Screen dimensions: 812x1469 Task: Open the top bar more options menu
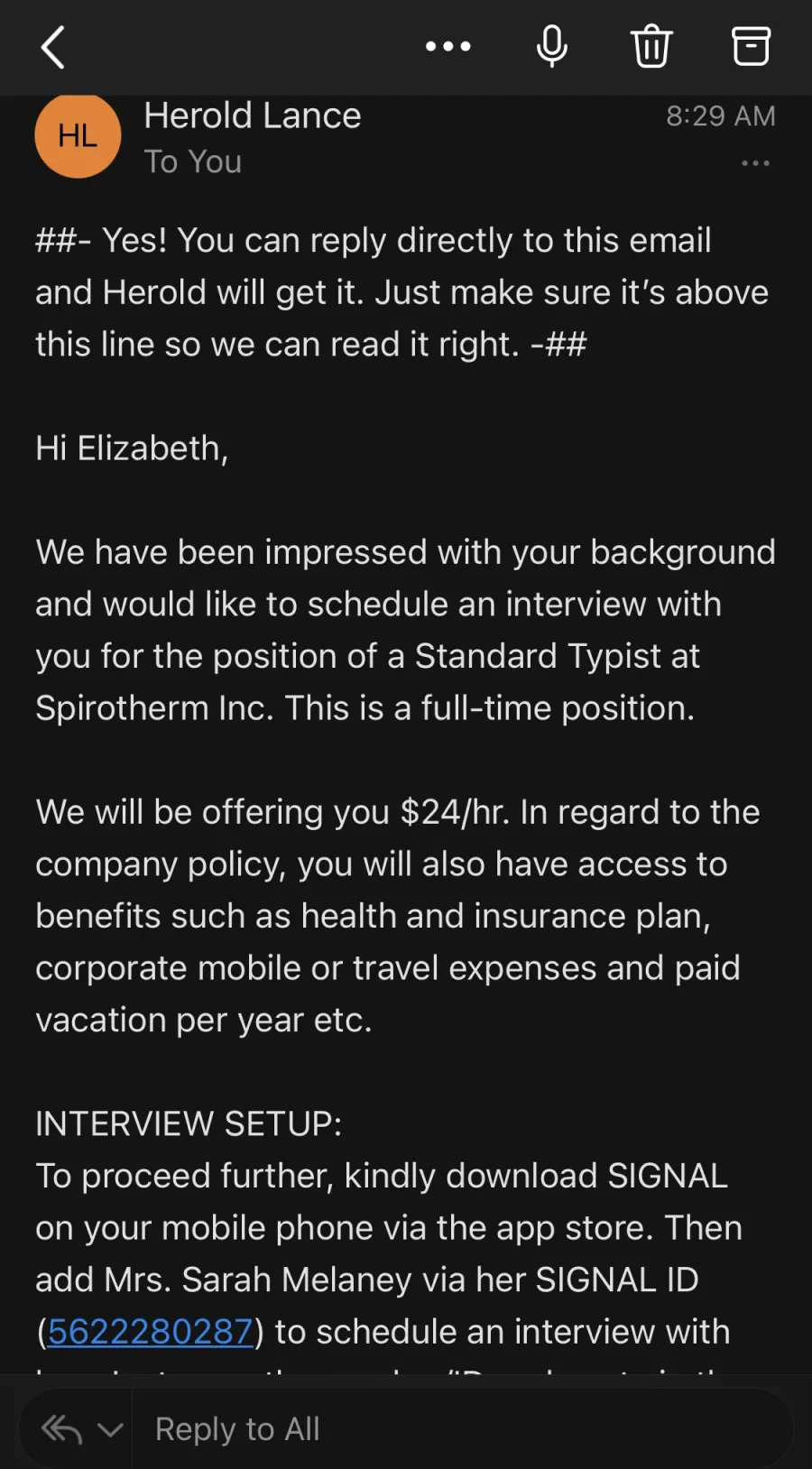tap(448, 46)
